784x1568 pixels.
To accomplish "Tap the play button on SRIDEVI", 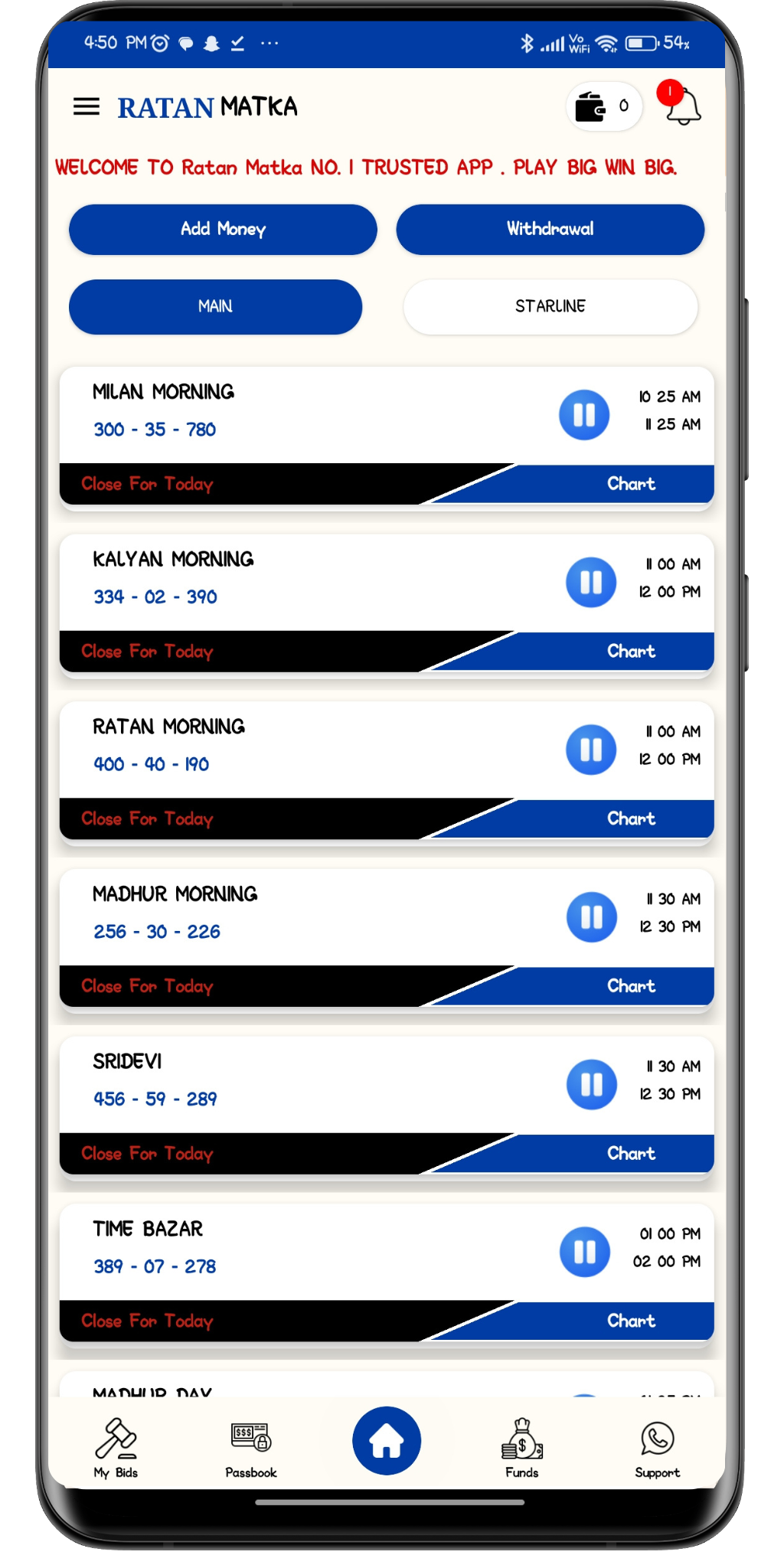I will (x=590, y=1084).
